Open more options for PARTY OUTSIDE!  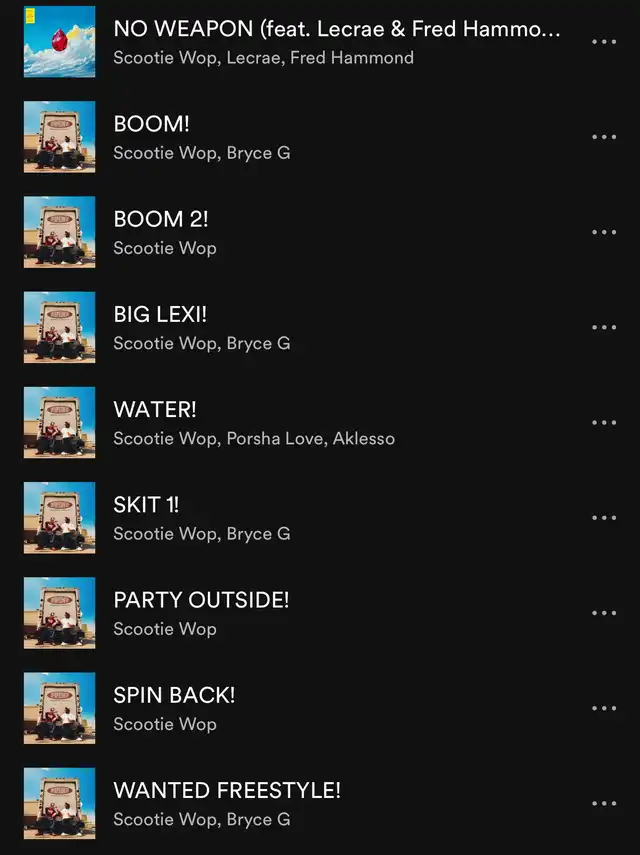click(604, 613)
